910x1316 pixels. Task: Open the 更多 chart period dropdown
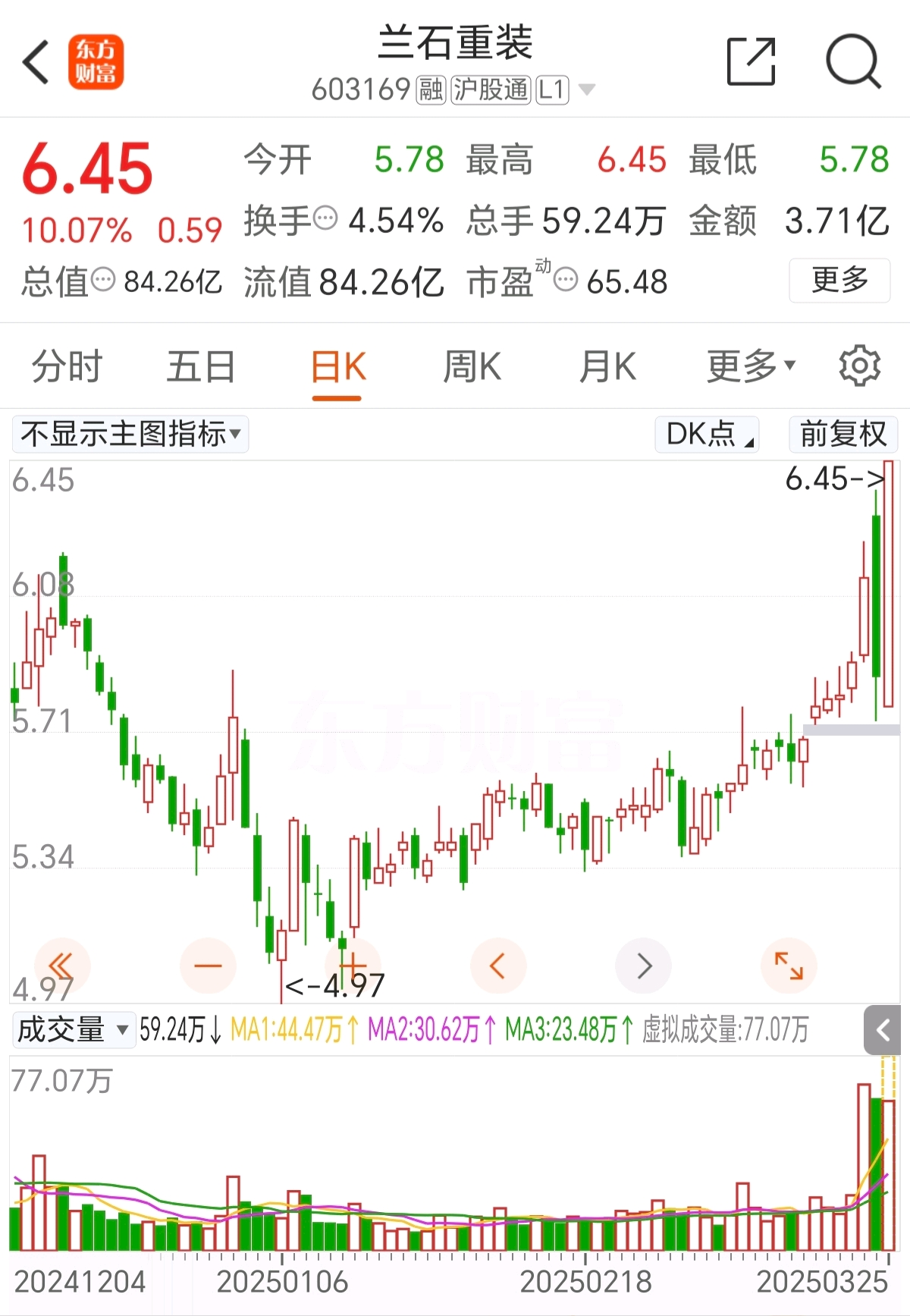point(751,367)
